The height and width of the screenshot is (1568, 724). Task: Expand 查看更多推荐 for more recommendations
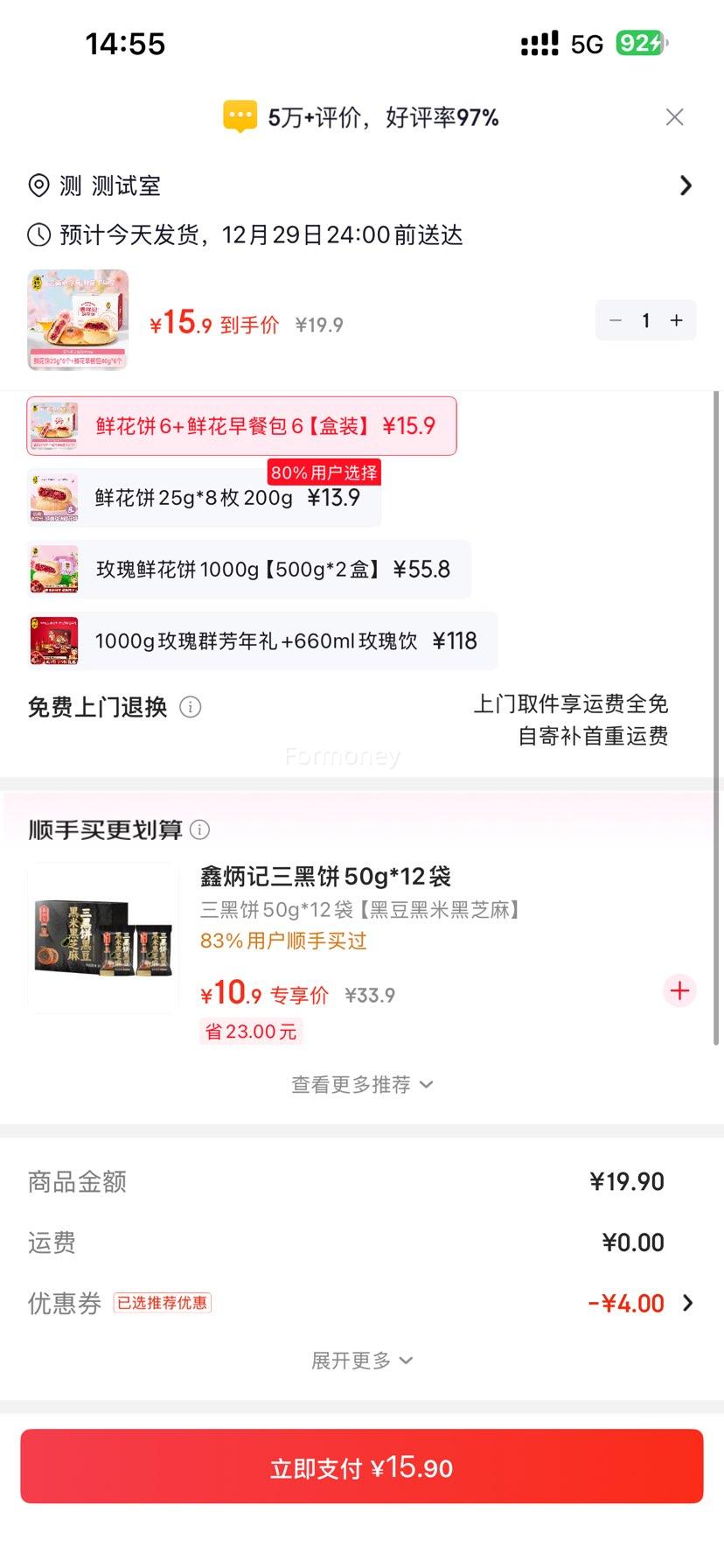[x=362, y=1083]
